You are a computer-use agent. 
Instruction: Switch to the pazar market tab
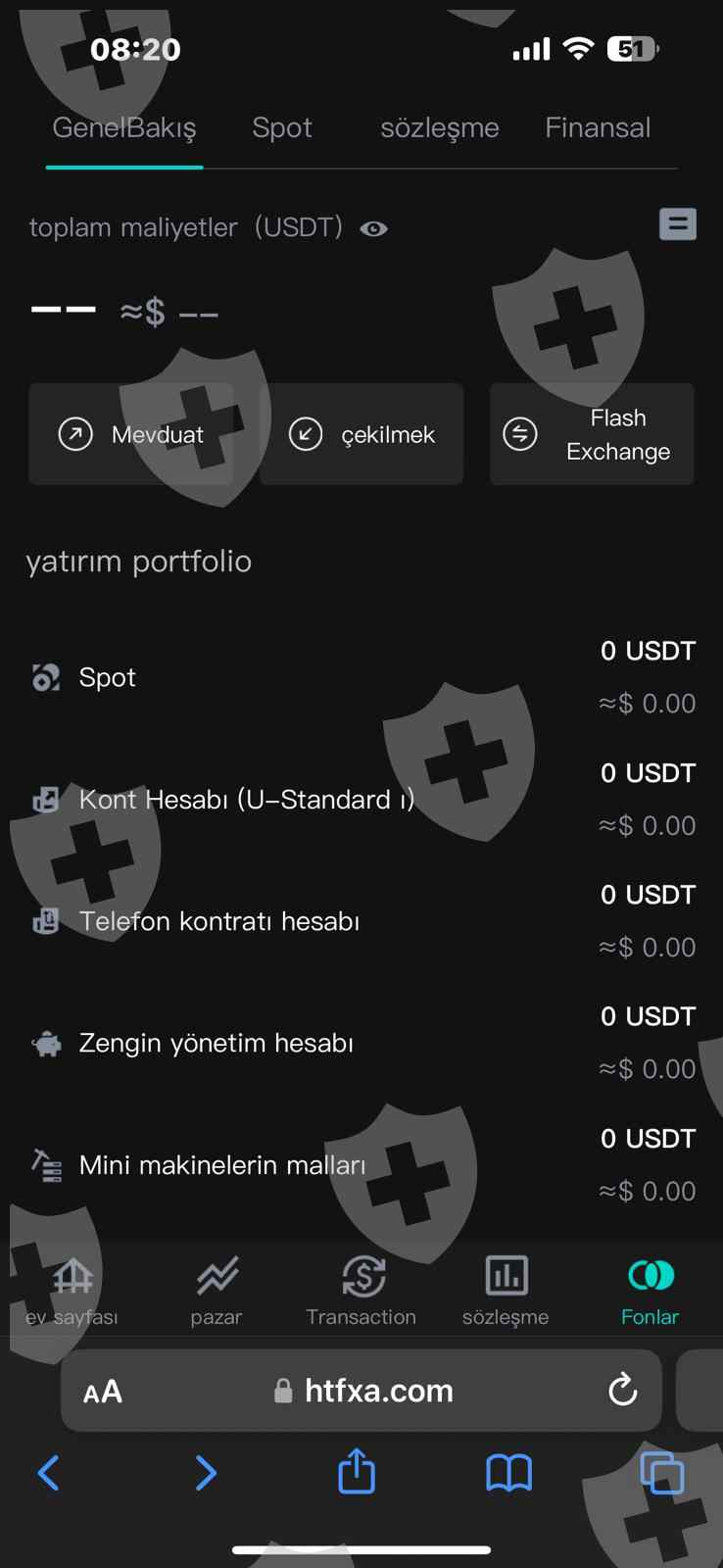[217, 1291]
